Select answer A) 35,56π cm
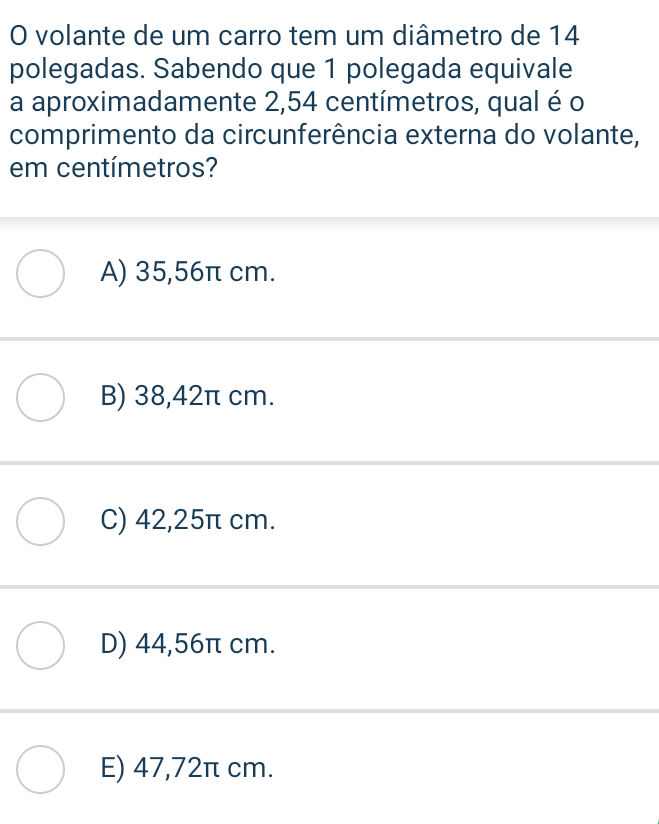Viewport: 659px width, 824px height. (x=40, y=274)
